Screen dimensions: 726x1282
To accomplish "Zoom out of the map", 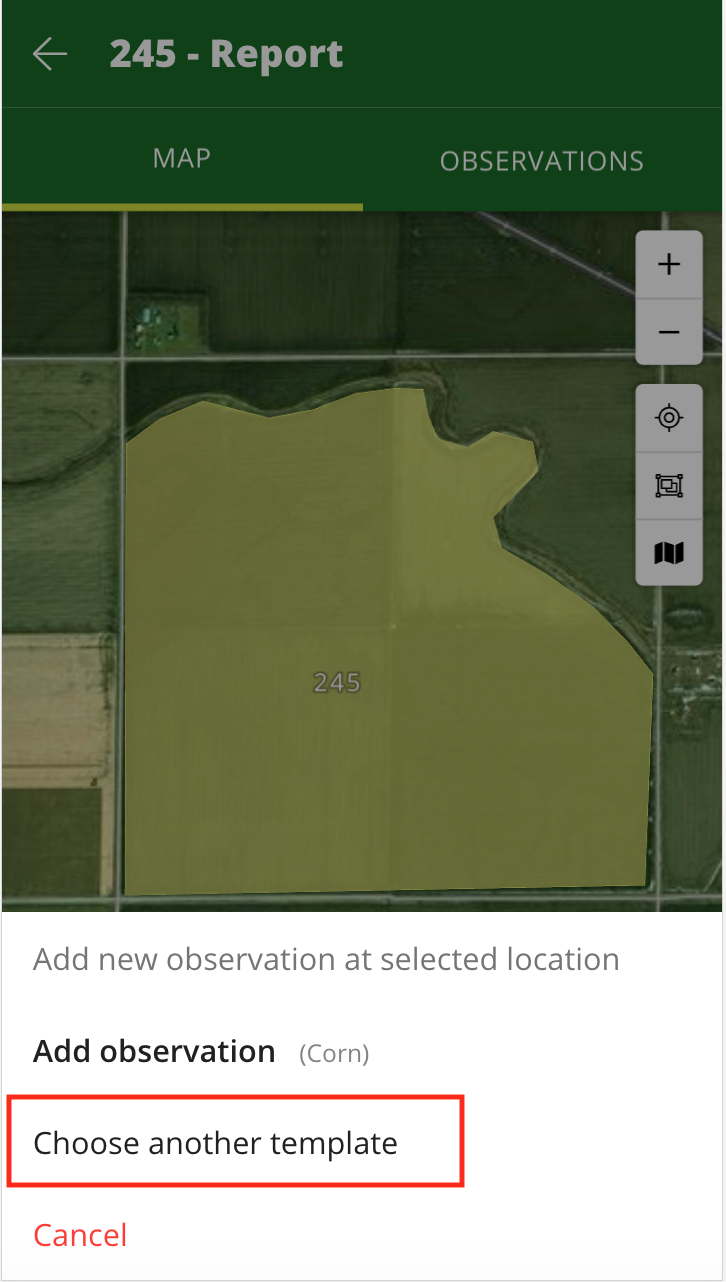I will tap(669, 332).
